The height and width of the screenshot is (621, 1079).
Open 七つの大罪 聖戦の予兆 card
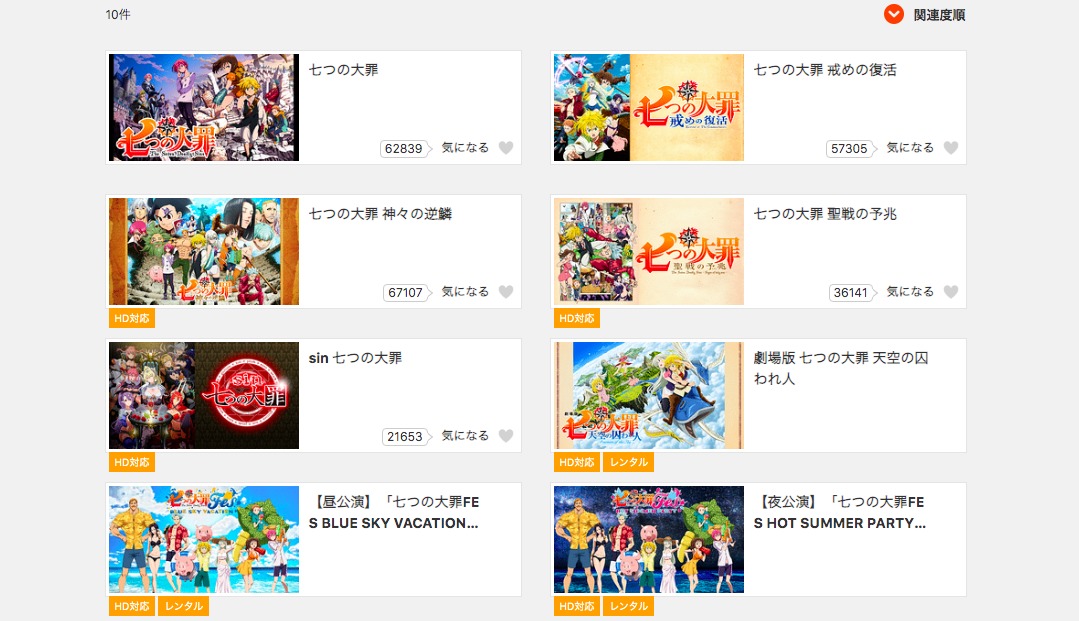pos(824,215)
